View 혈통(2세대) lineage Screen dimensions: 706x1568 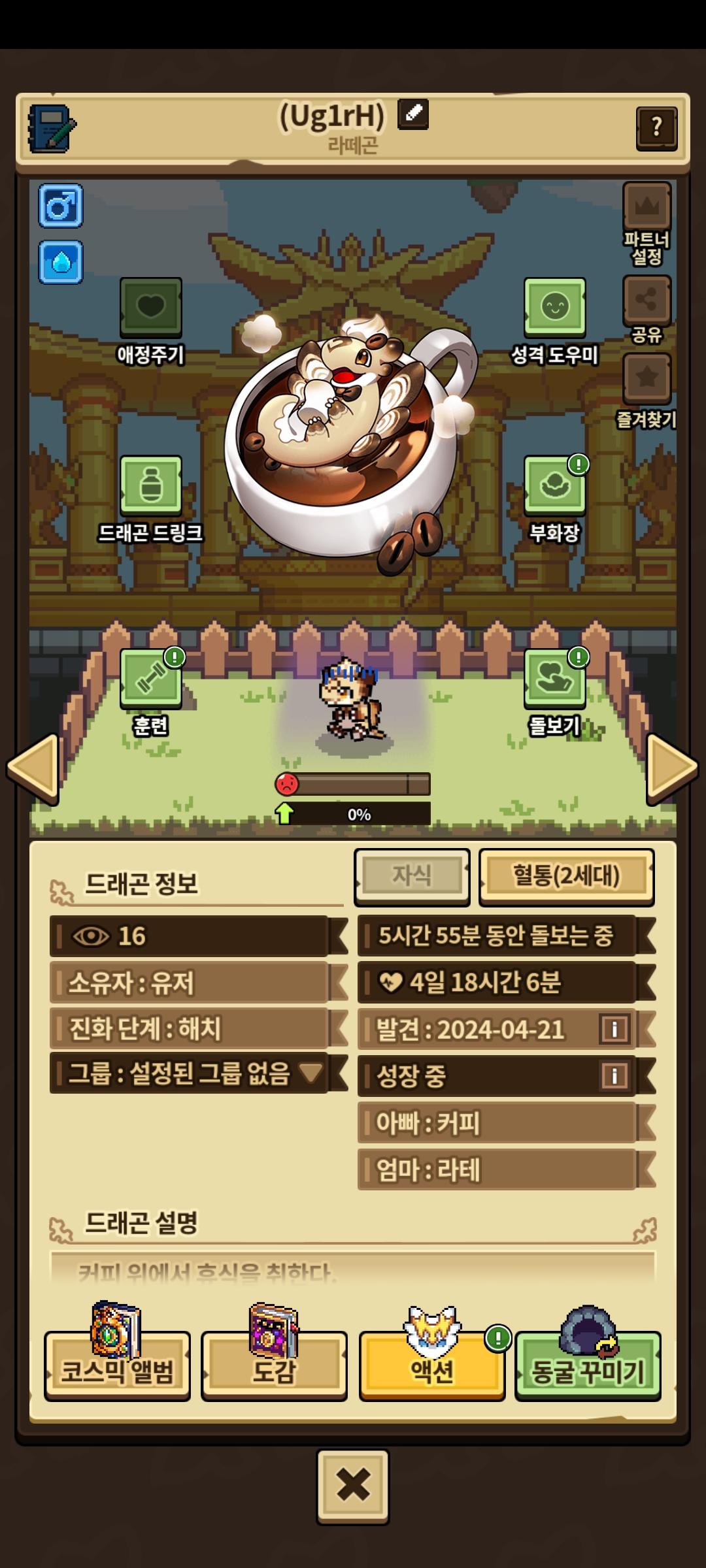[566, 876]
